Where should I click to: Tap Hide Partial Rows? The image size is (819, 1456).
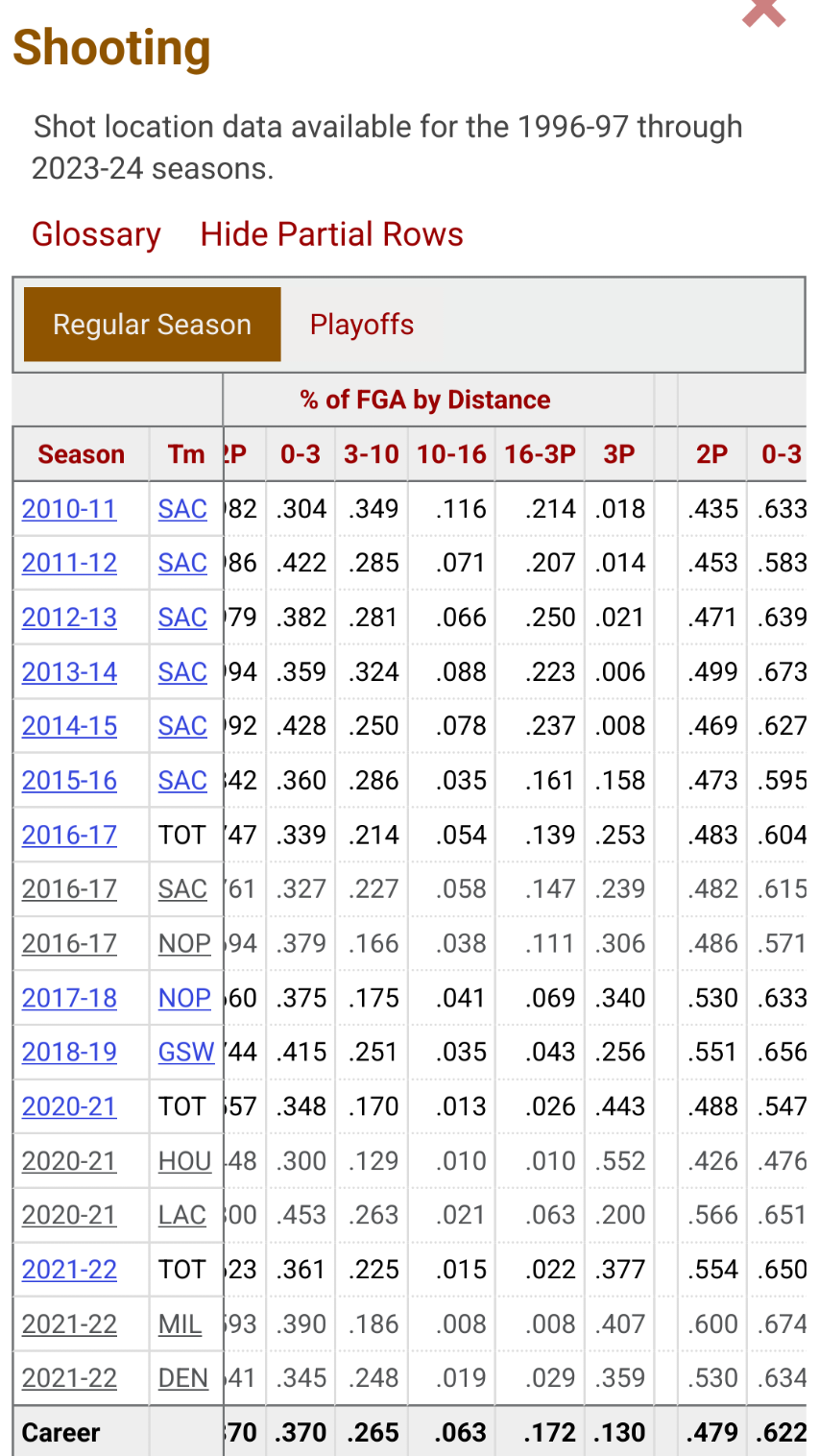(331, 234)
